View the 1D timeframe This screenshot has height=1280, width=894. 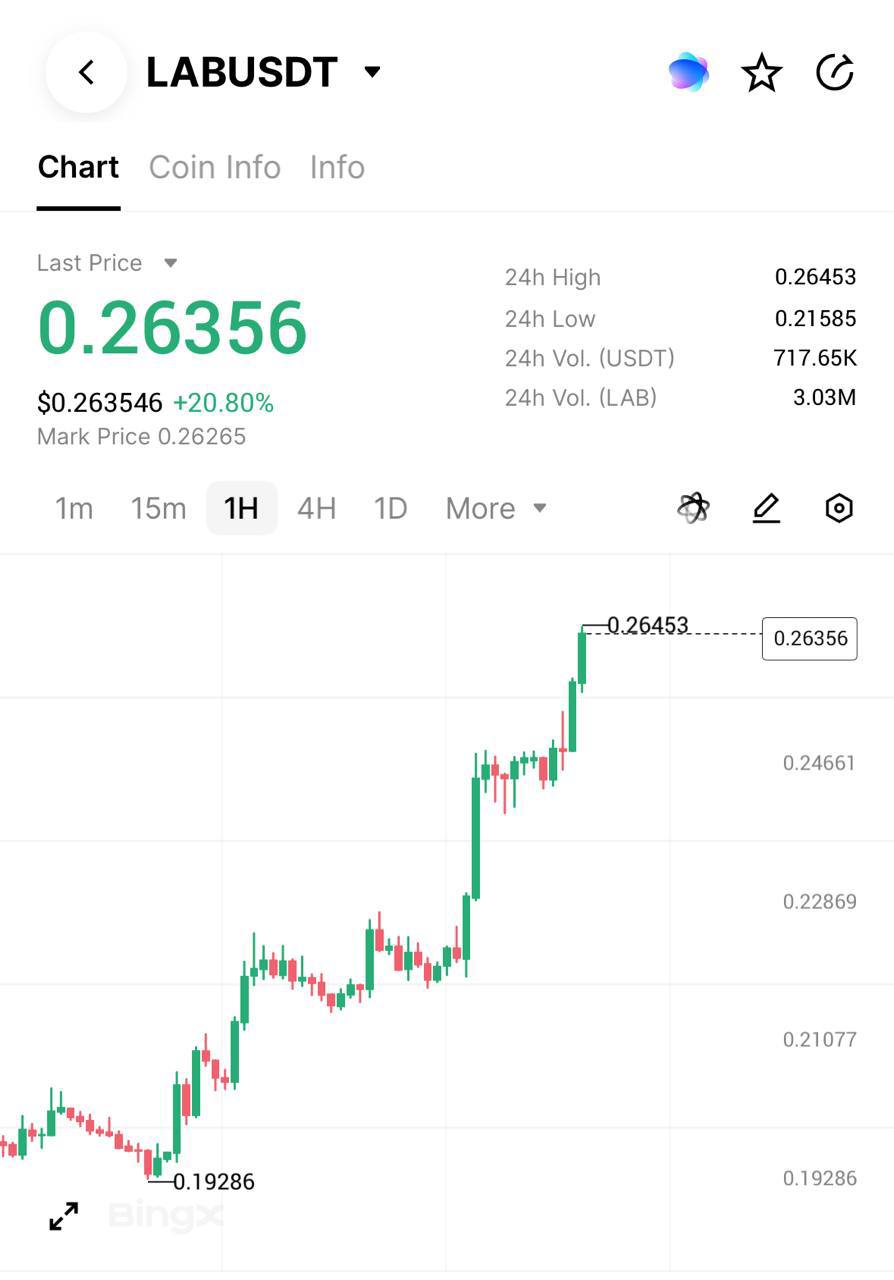(390, 508)
